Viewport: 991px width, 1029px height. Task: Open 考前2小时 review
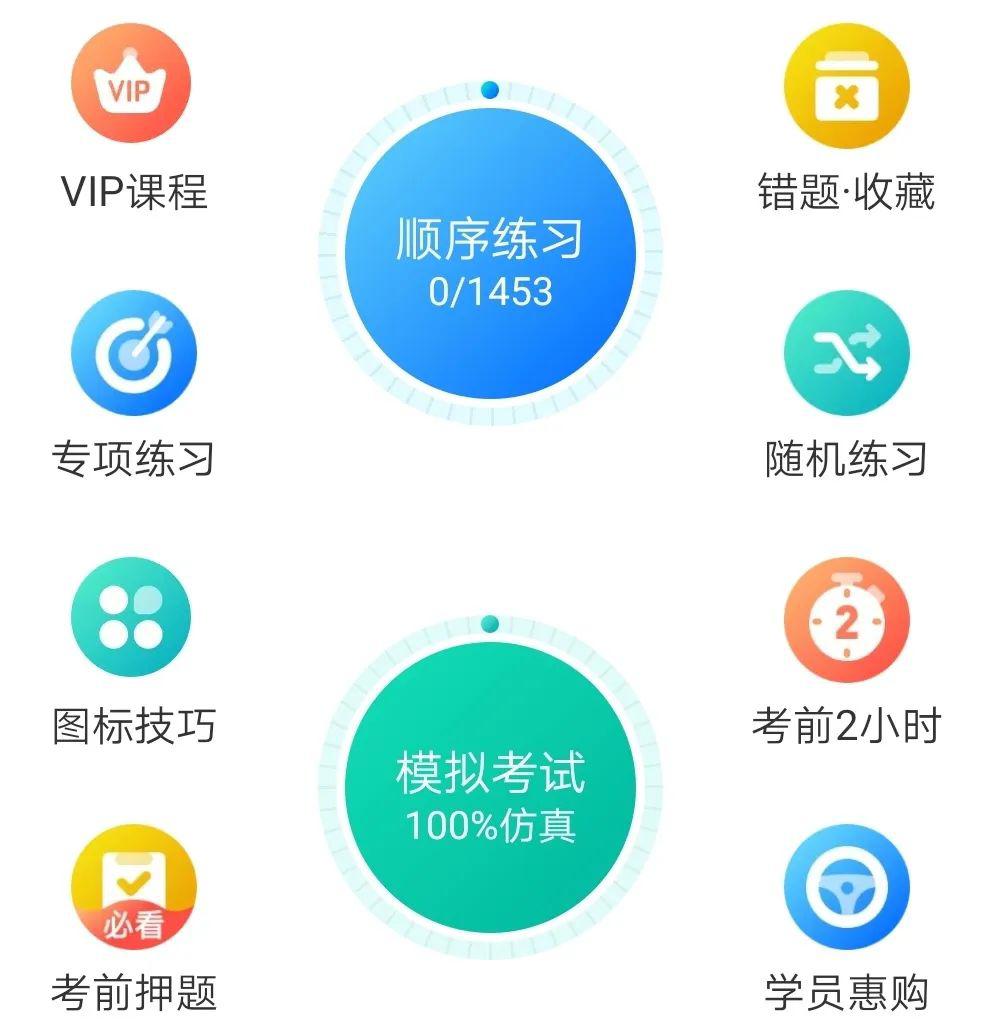[846, 620]
